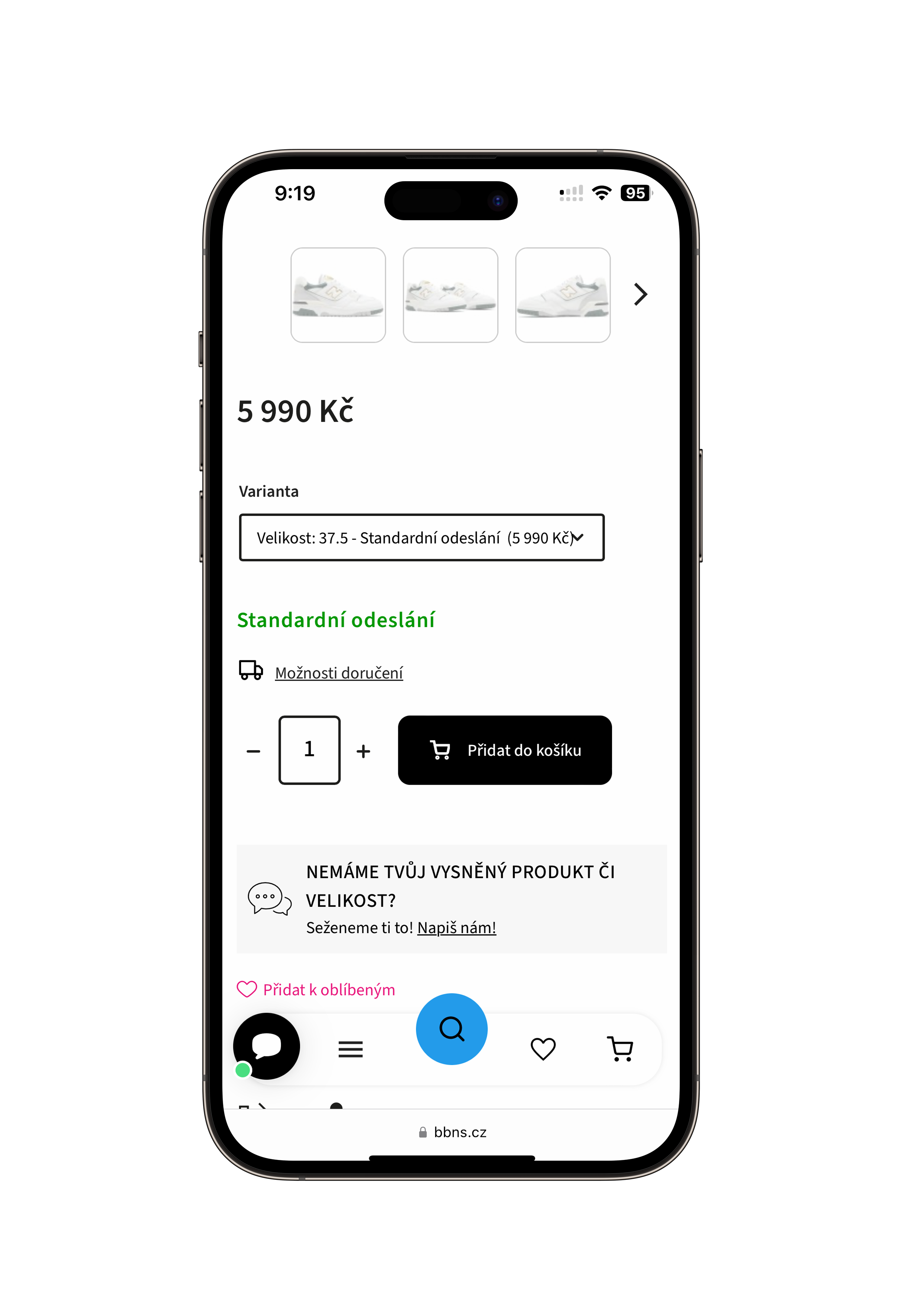Decrease quantity with the minus button
The image size is (901, 1316).
click(x=253, y=751)
